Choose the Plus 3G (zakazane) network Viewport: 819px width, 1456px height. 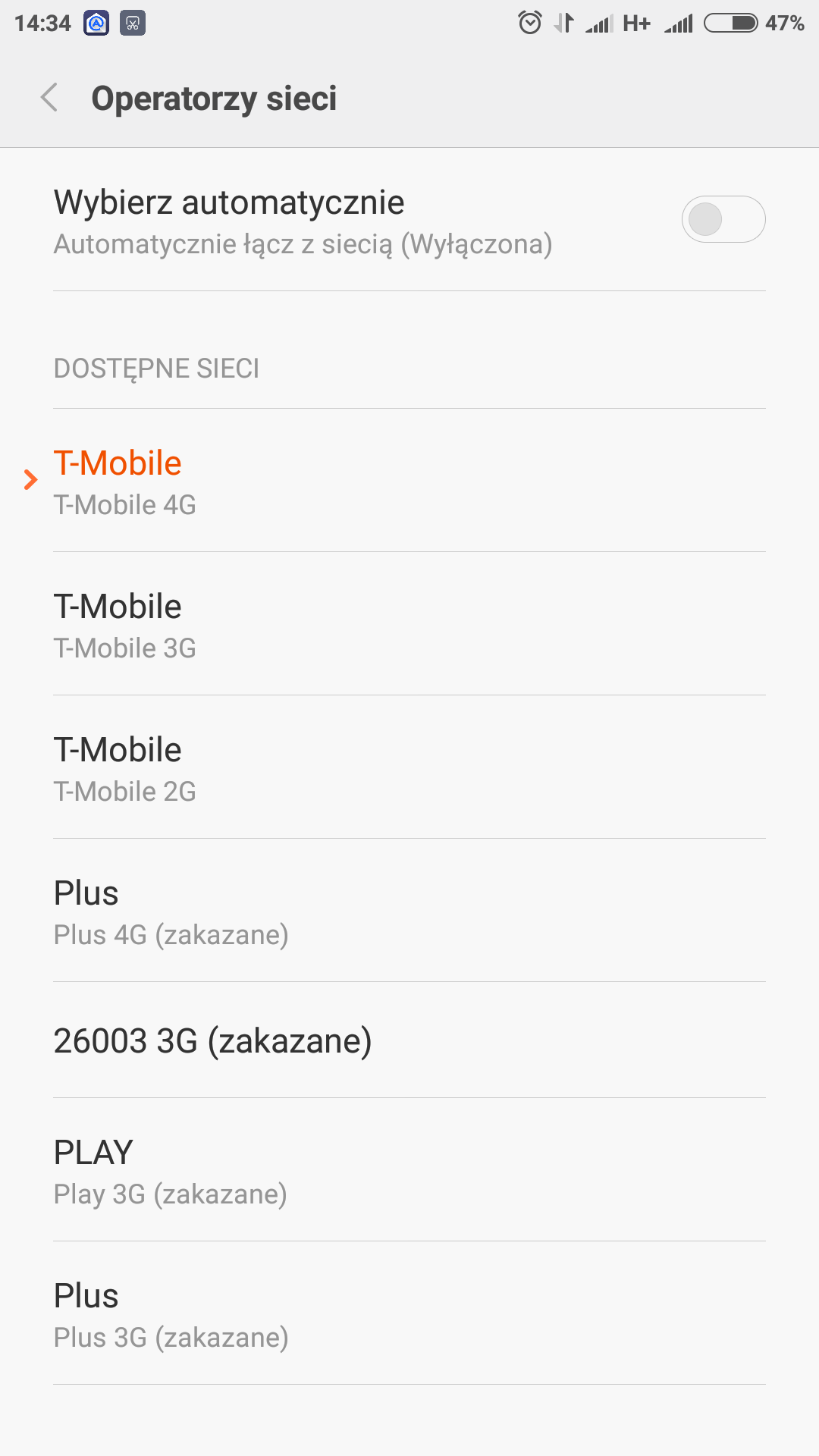[x=409, y=1314]
